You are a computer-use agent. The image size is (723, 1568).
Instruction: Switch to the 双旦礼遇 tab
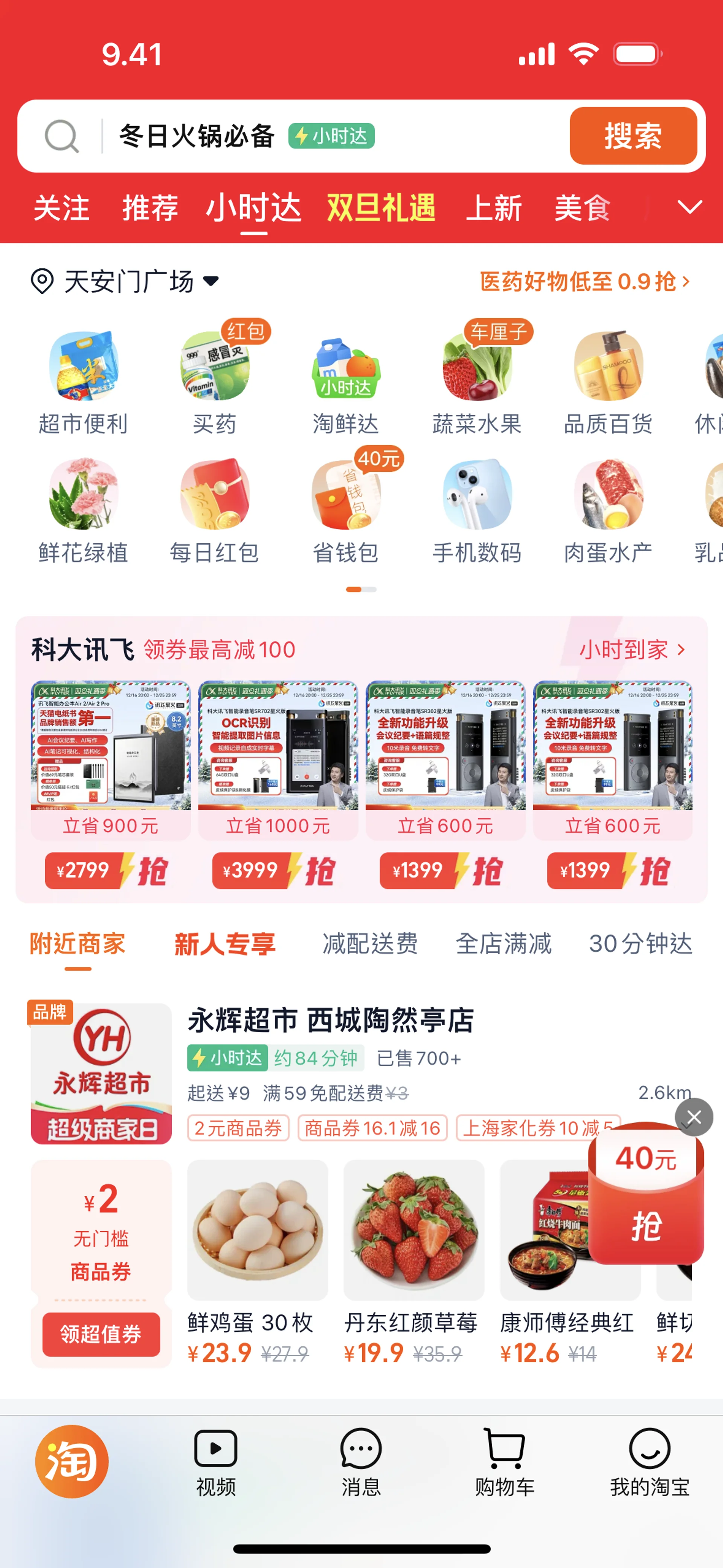pyautogui.click(x=381, y=208)
